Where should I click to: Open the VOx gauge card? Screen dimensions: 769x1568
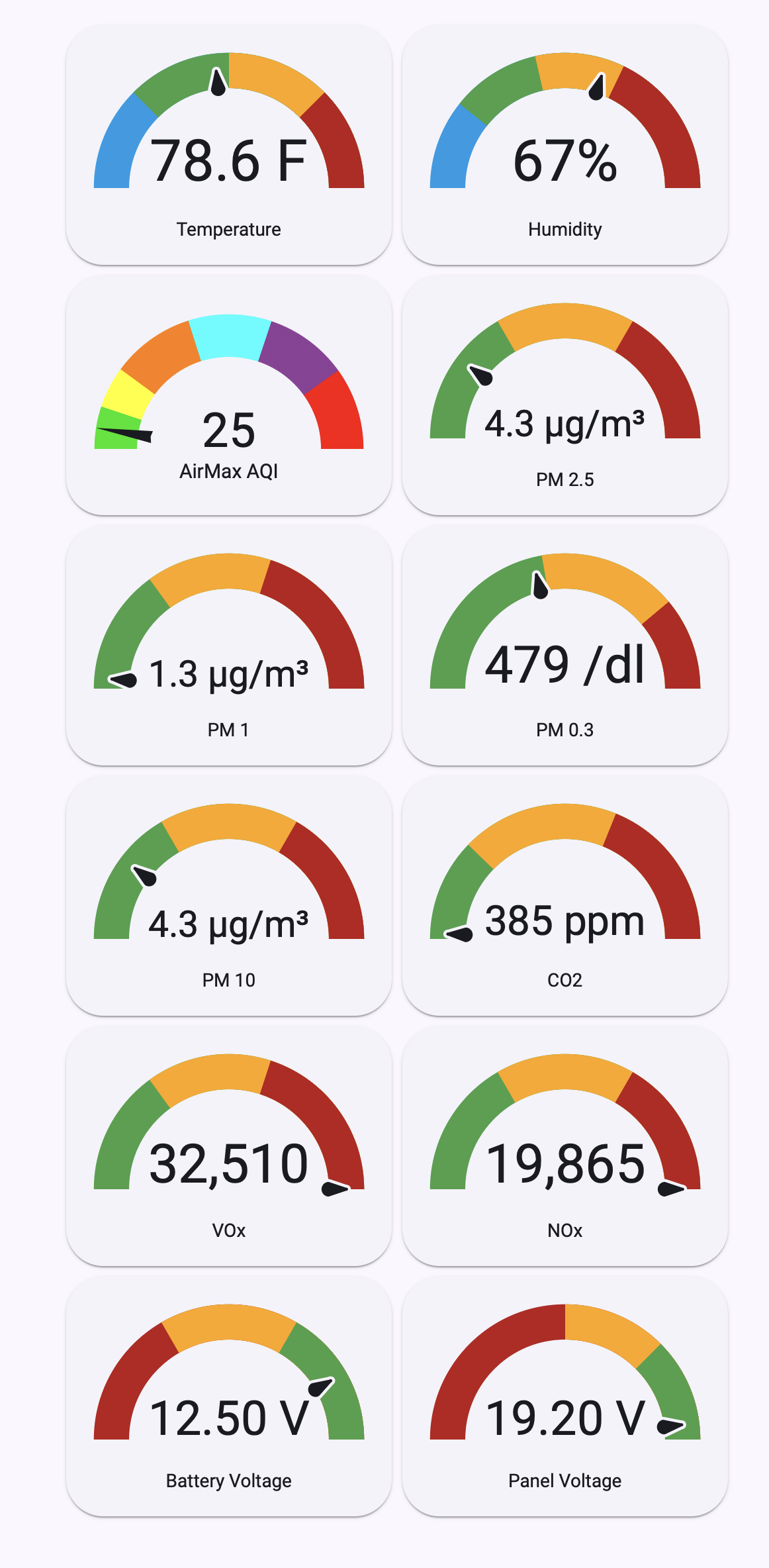229,1146
